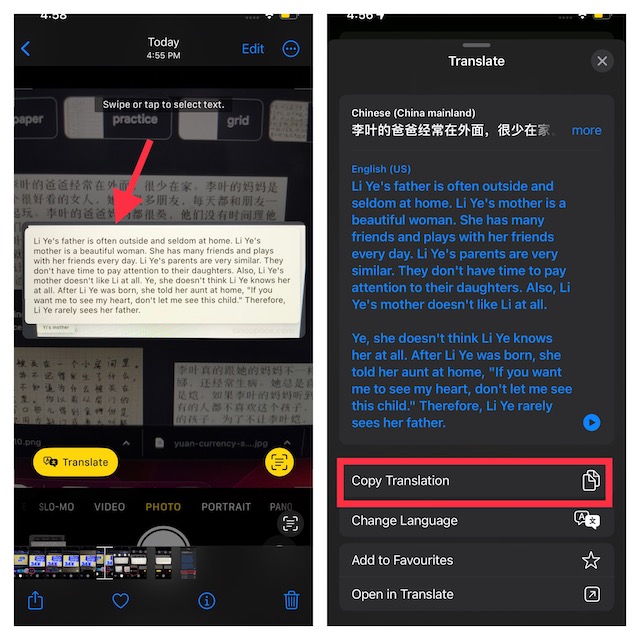Toggle the yellow Live Text scan icon
This screenshot has width=640, height=640.
(279, 461)
